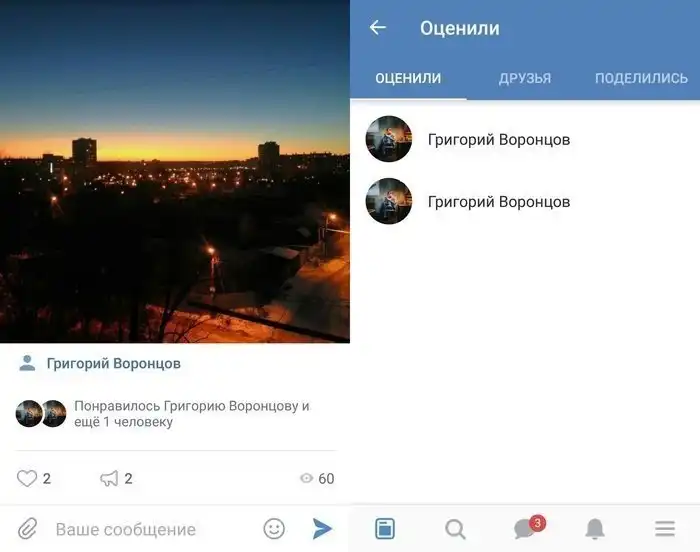The image size is (700, 552).
Task: View who liked via the Понравилось line
Action: (190, 414)
